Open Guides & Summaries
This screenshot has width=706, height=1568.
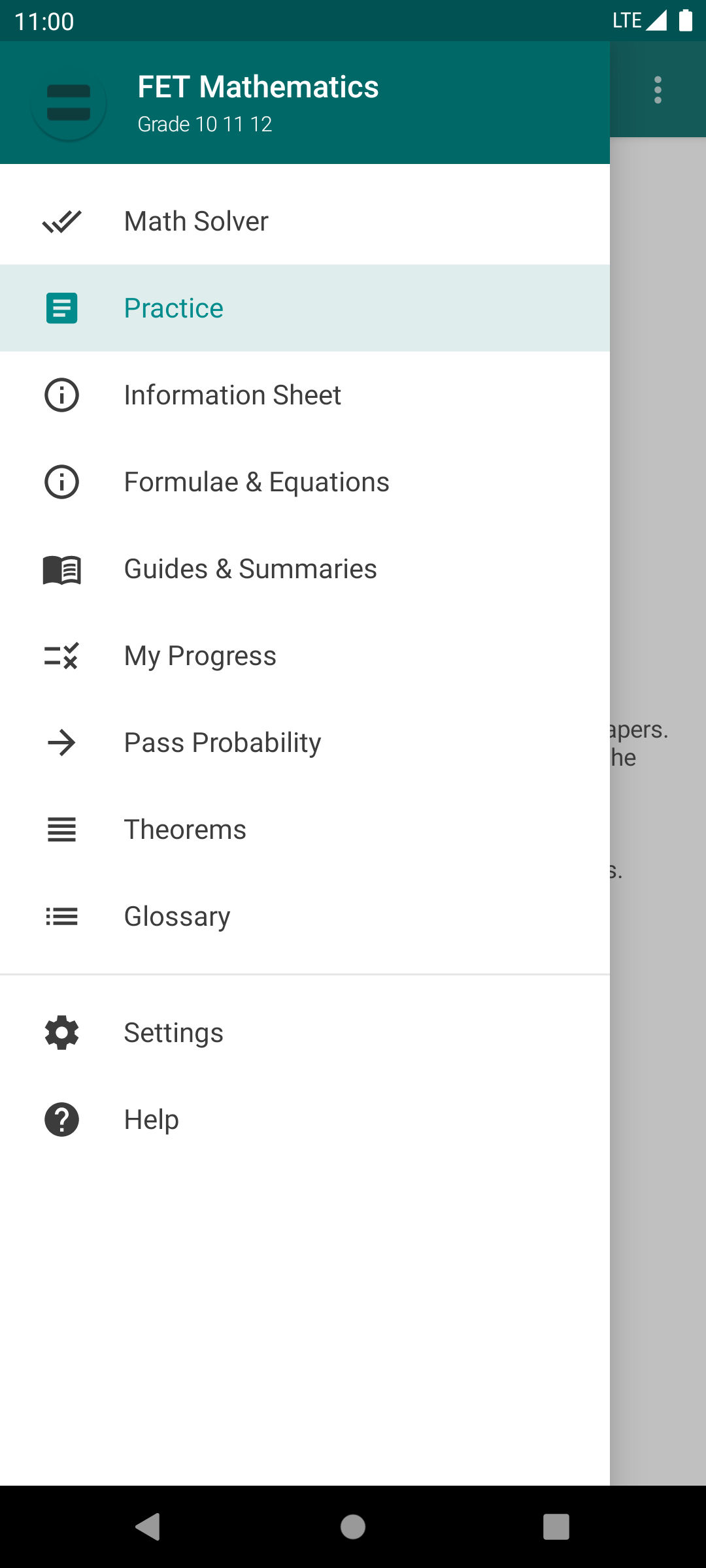250,568
